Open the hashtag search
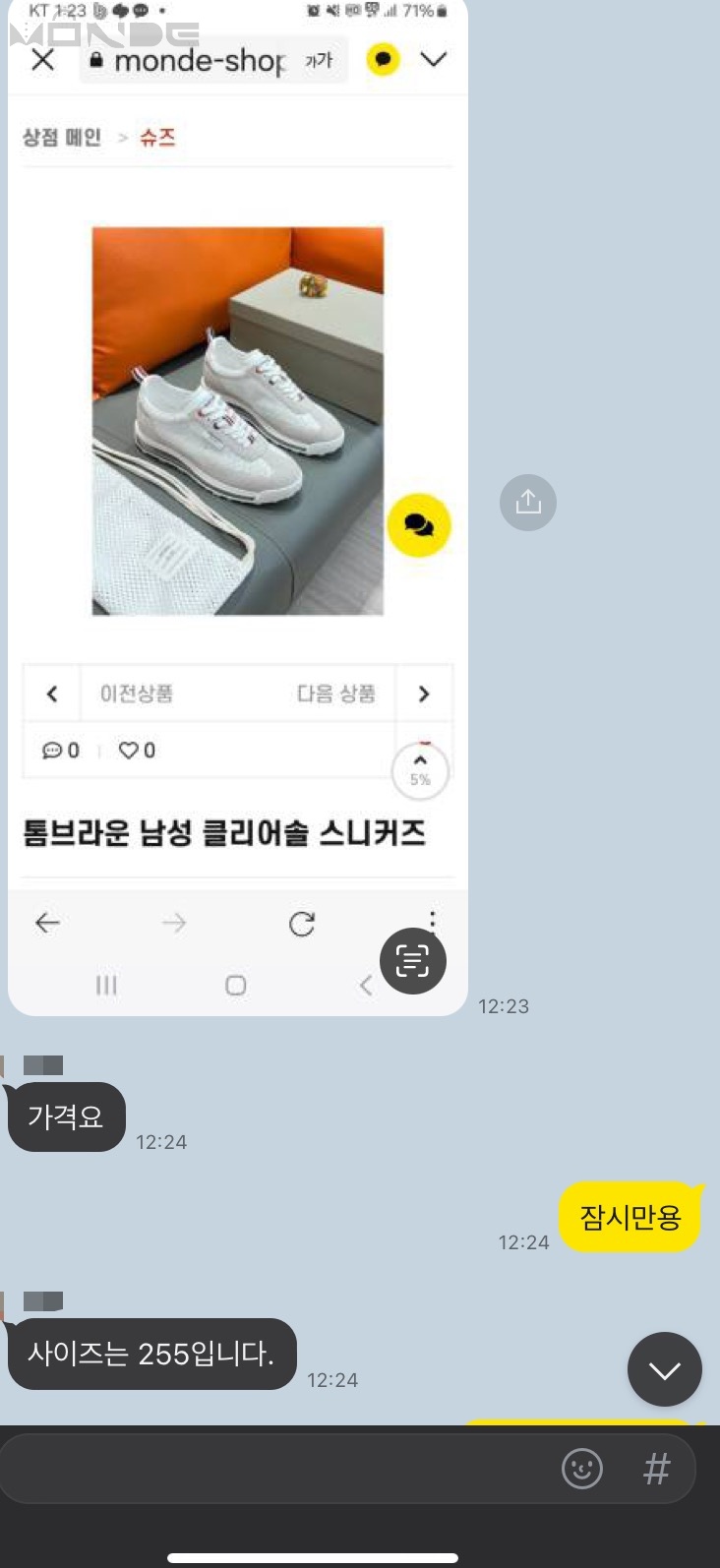 [656, 1469]
